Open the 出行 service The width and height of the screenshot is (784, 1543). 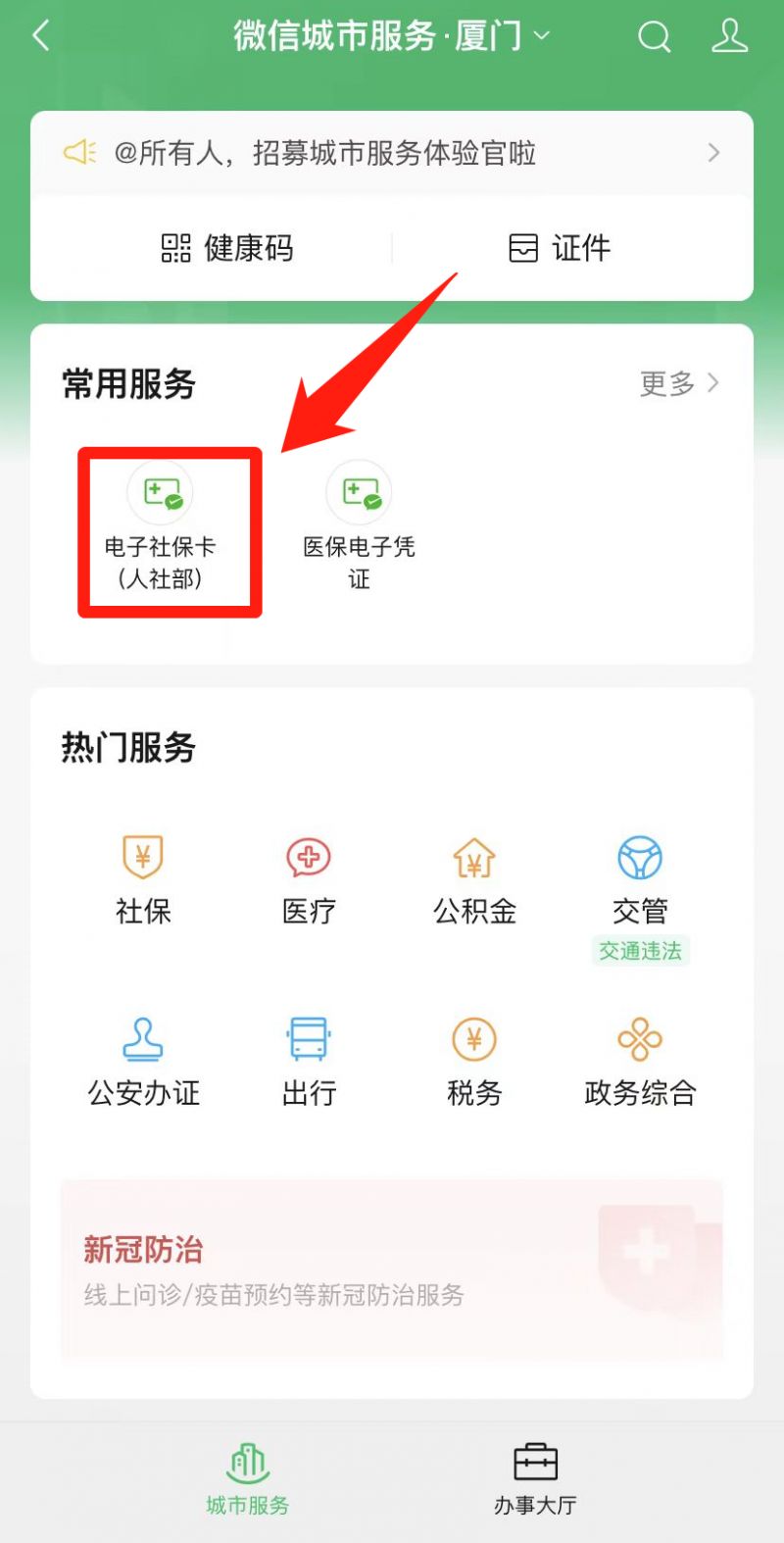click(x=309, y=1061)
